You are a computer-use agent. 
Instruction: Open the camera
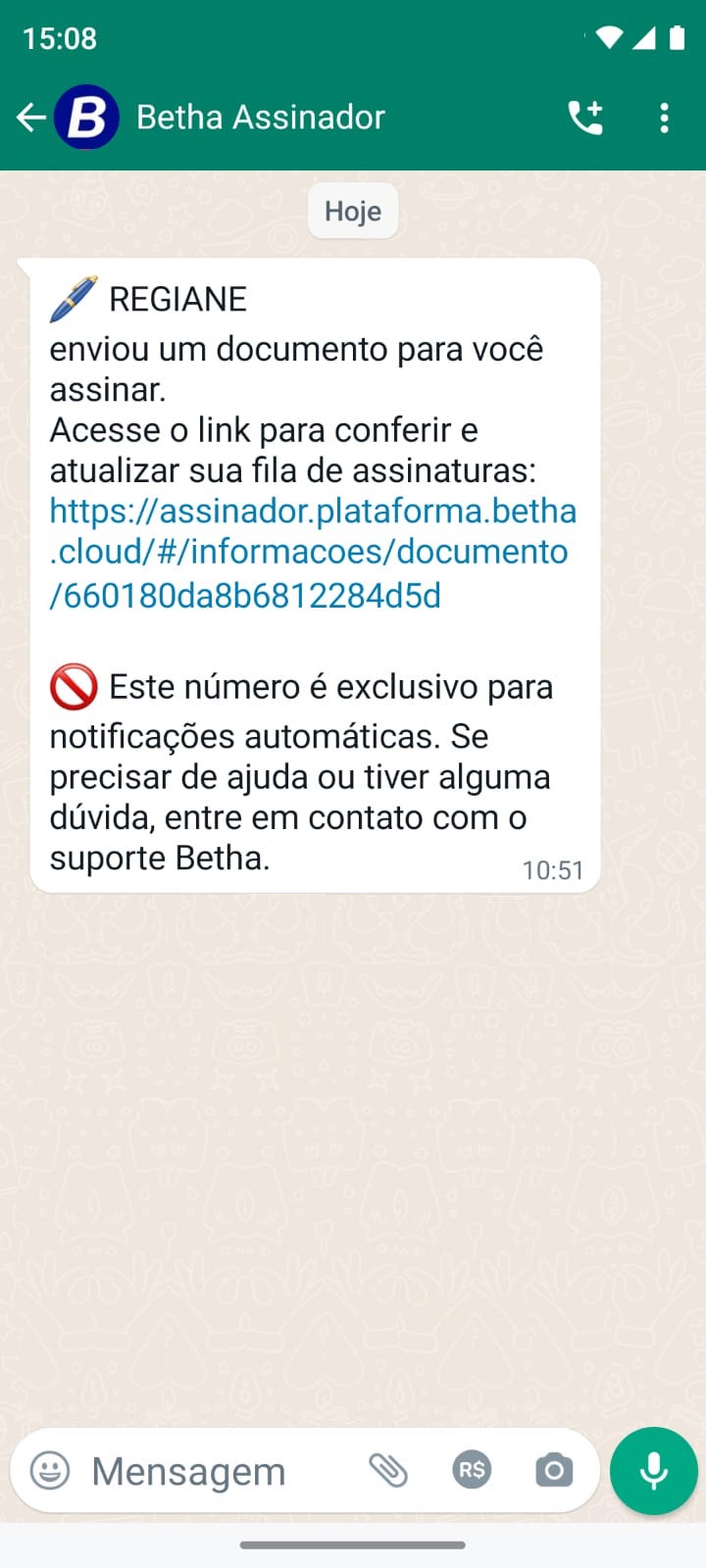pos(554,1470)
